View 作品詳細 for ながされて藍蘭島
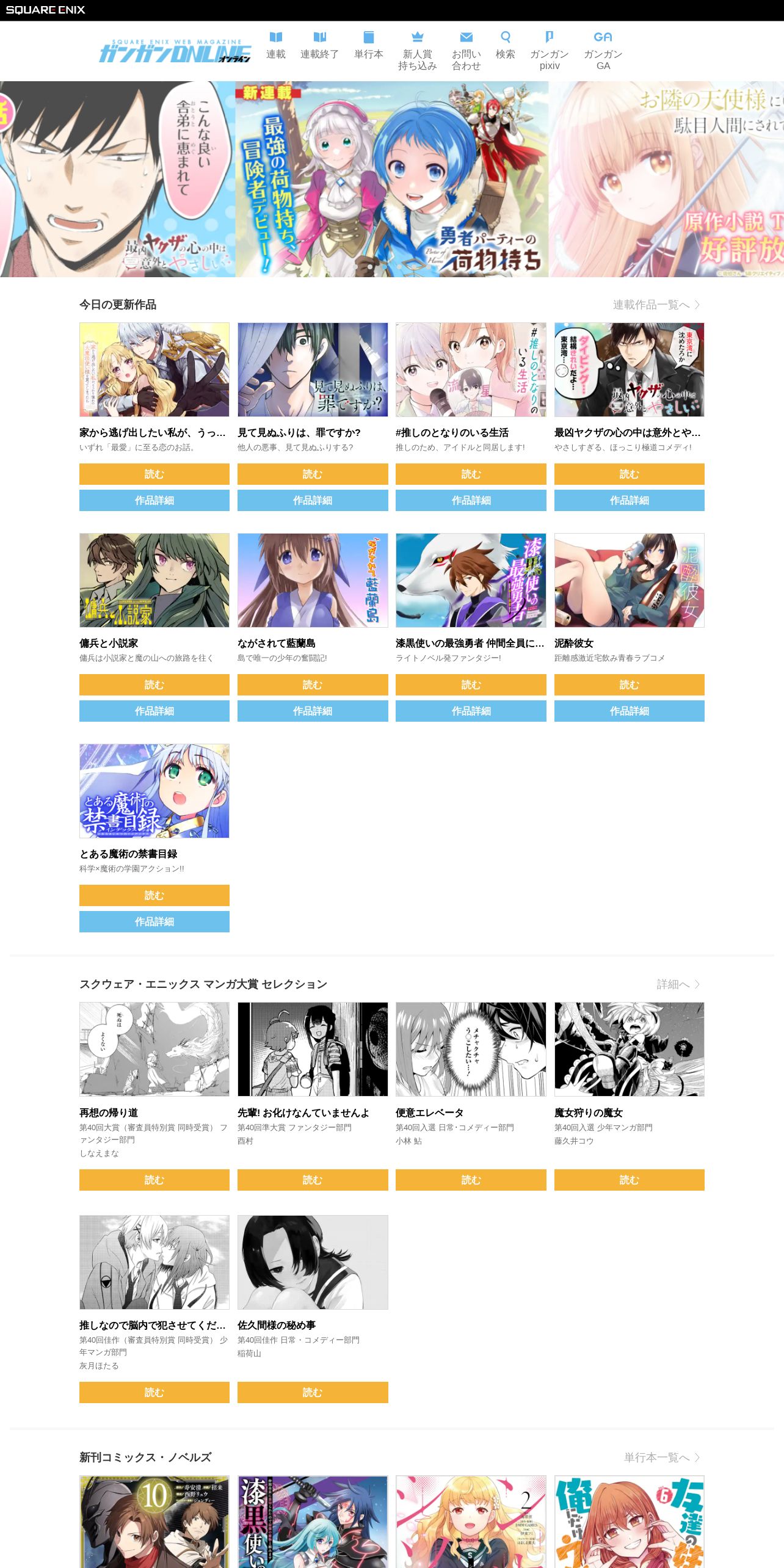The height and width of the screenshot is (1568, 784). coord(313,711)
